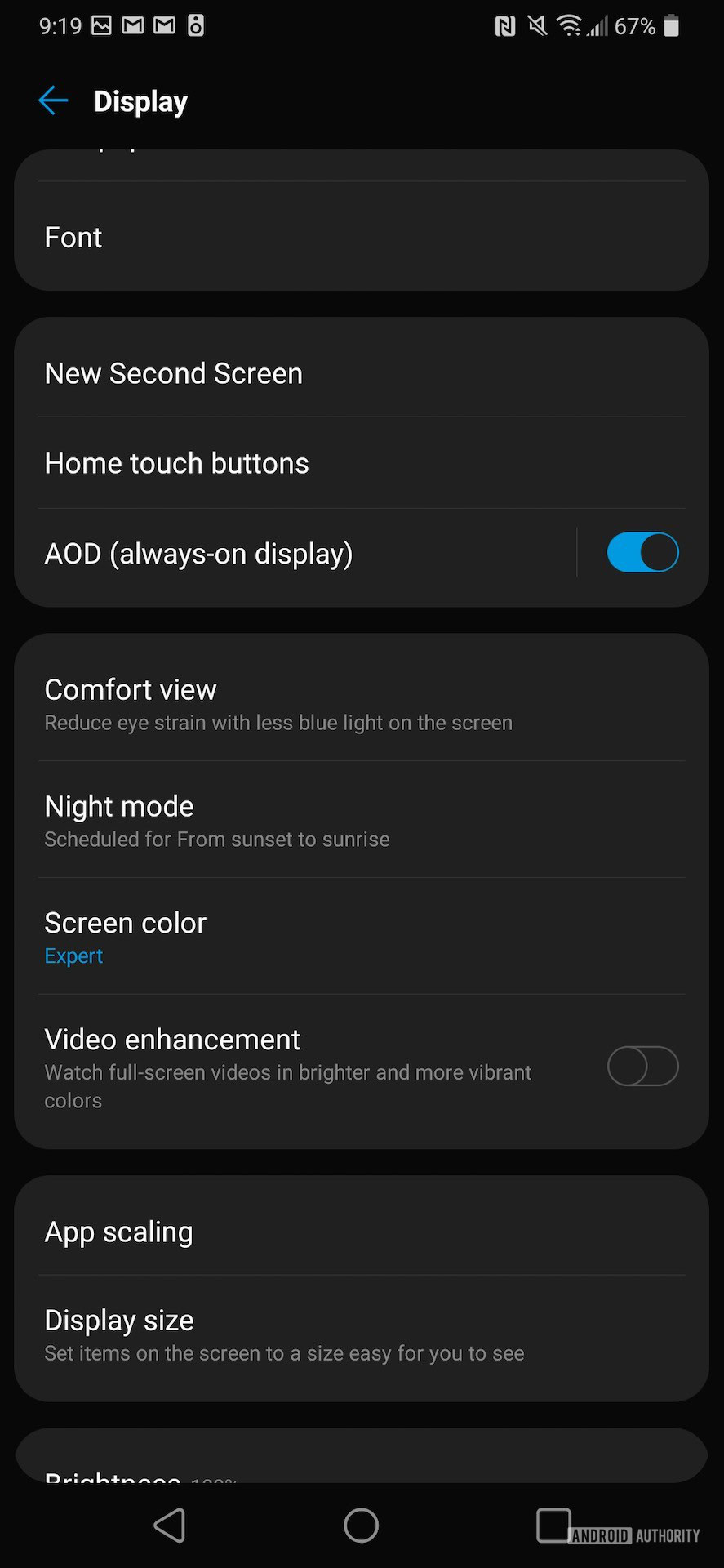The width and height of the screenshot is (724, 1568).
Task: Open AOD always-on display settings
Action: 294,554
